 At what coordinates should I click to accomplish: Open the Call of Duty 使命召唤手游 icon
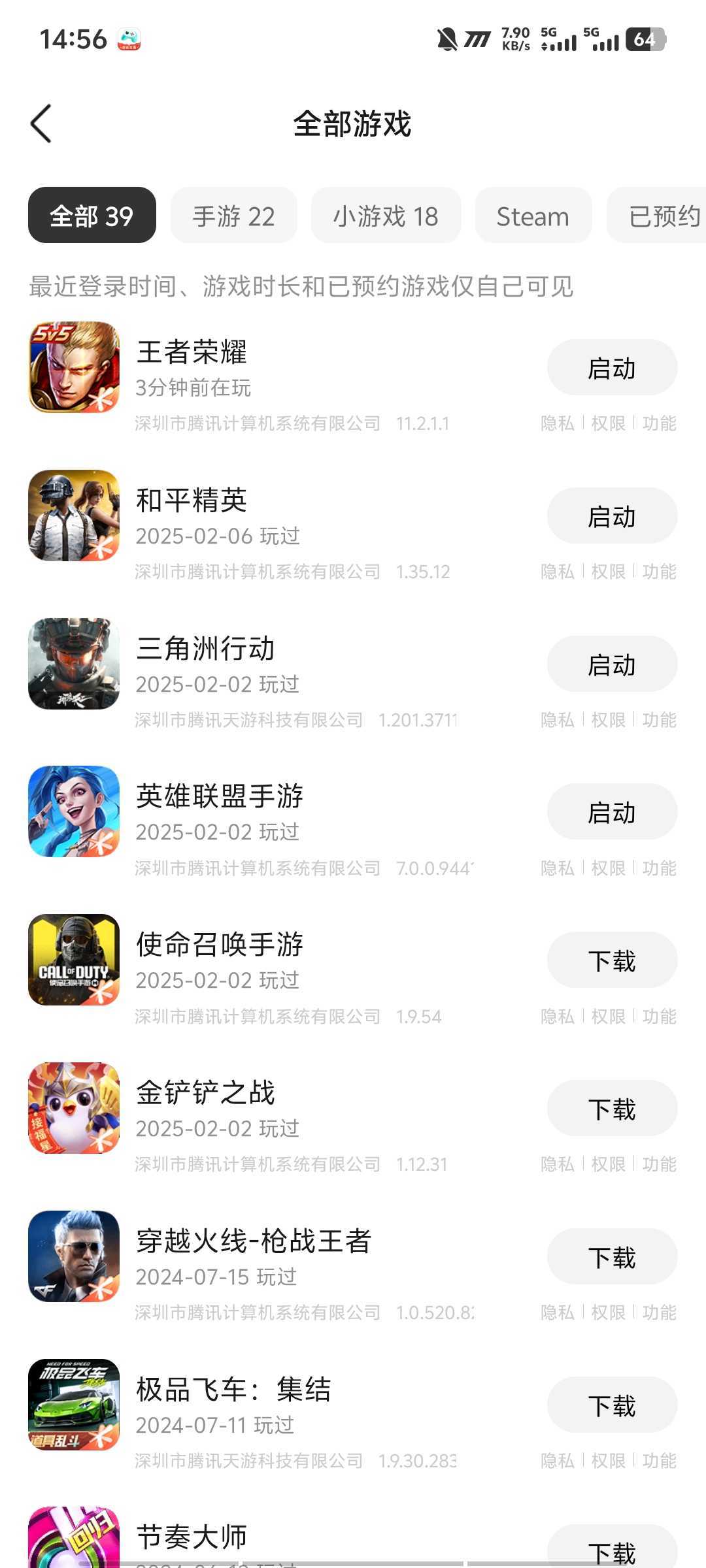click(74, 960)
